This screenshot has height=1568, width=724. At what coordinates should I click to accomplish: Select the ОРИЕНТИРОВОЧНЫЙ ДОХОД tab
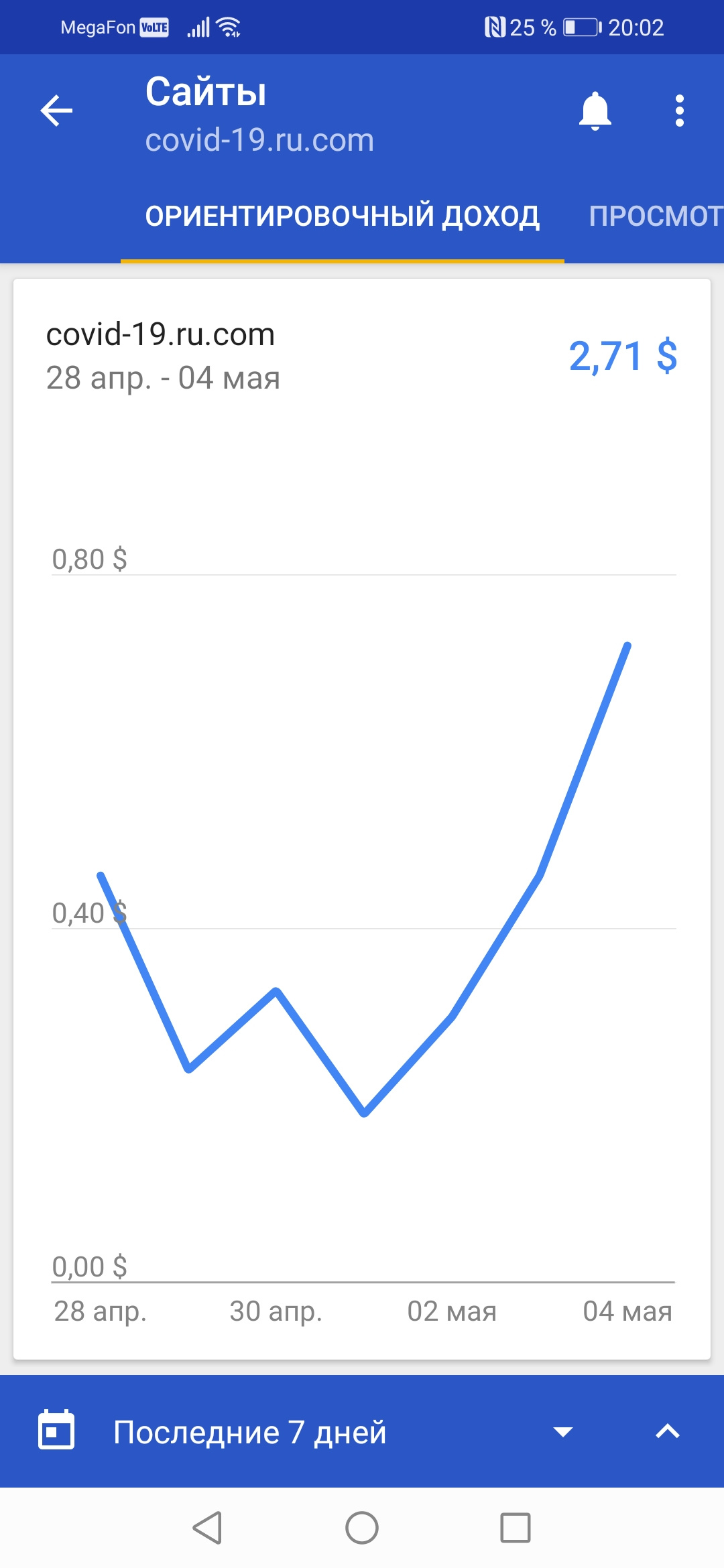pos(342,216)
